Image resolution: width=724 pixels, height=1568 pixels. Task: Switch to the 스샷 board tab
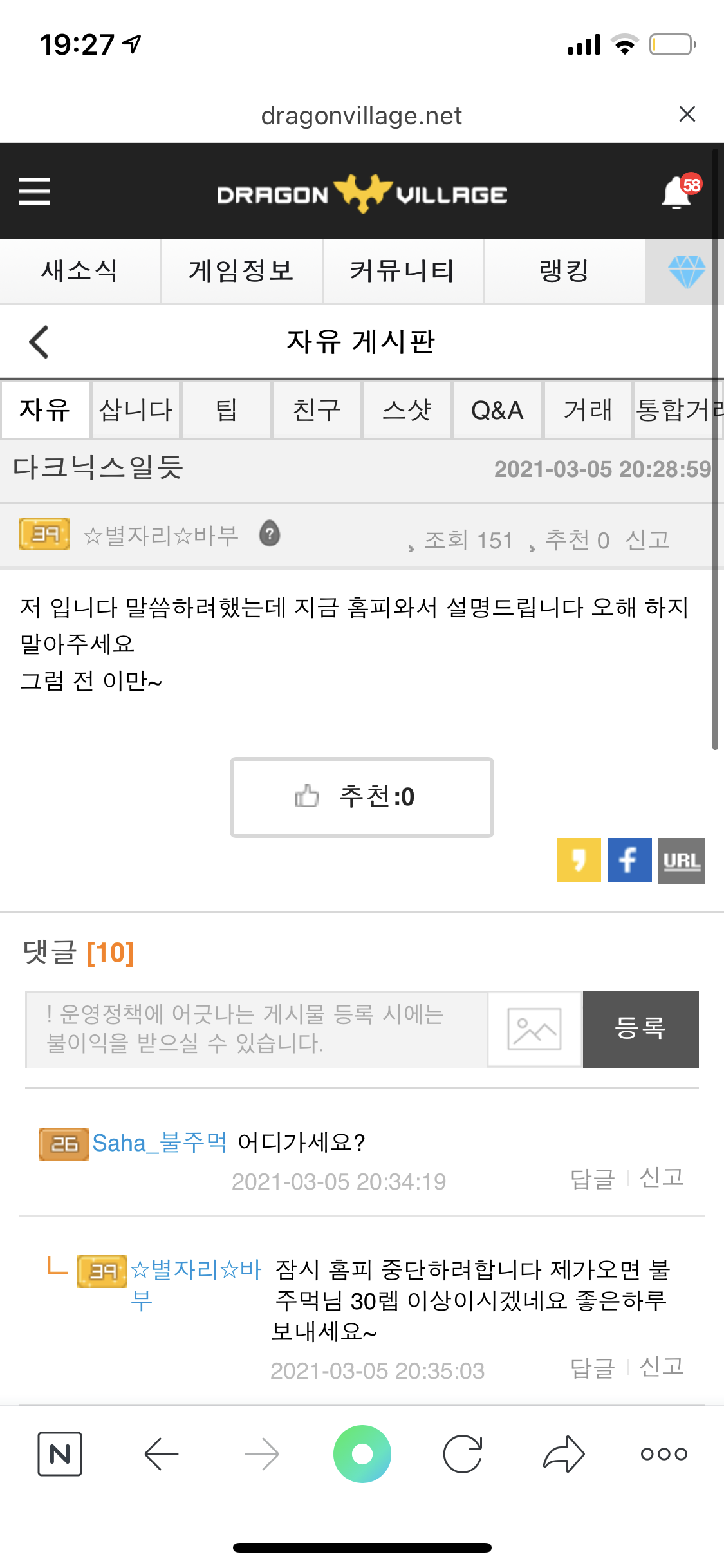coord(407,410)
